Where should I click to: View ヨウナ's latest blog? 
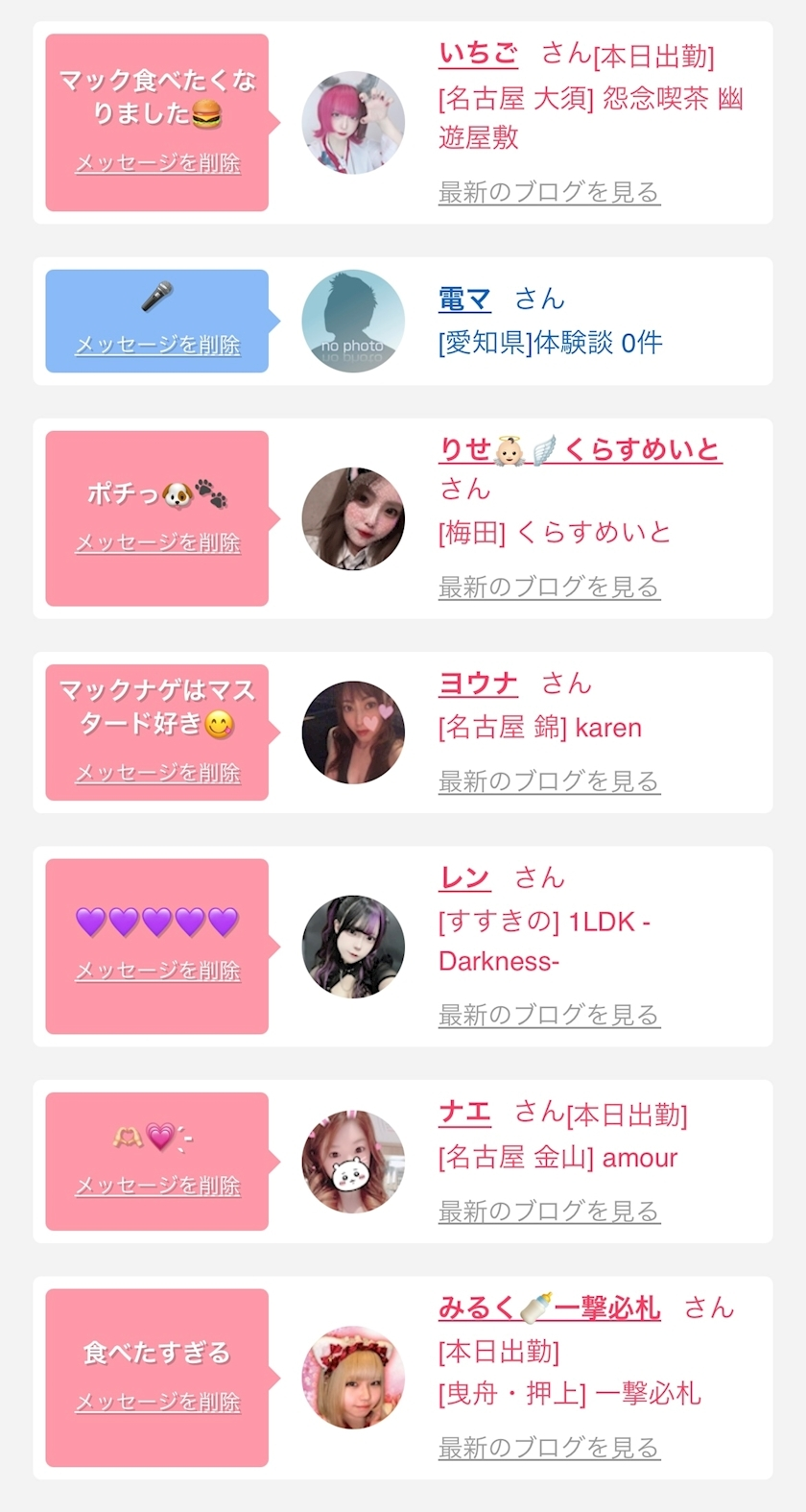click(549, 781)
